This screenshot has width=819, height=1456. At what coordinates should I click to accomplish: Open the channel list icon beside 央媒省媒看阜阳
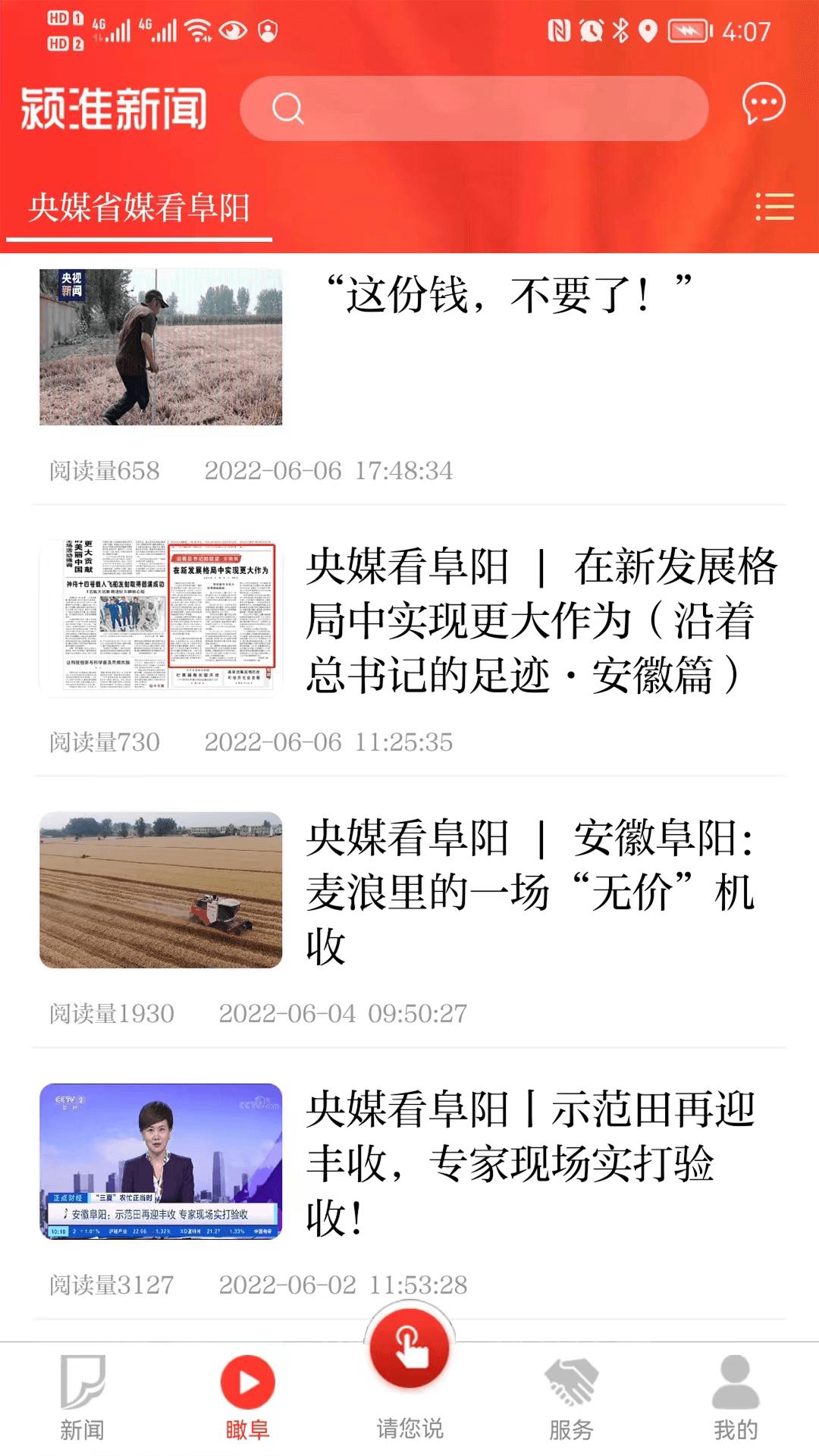(774, 206)
